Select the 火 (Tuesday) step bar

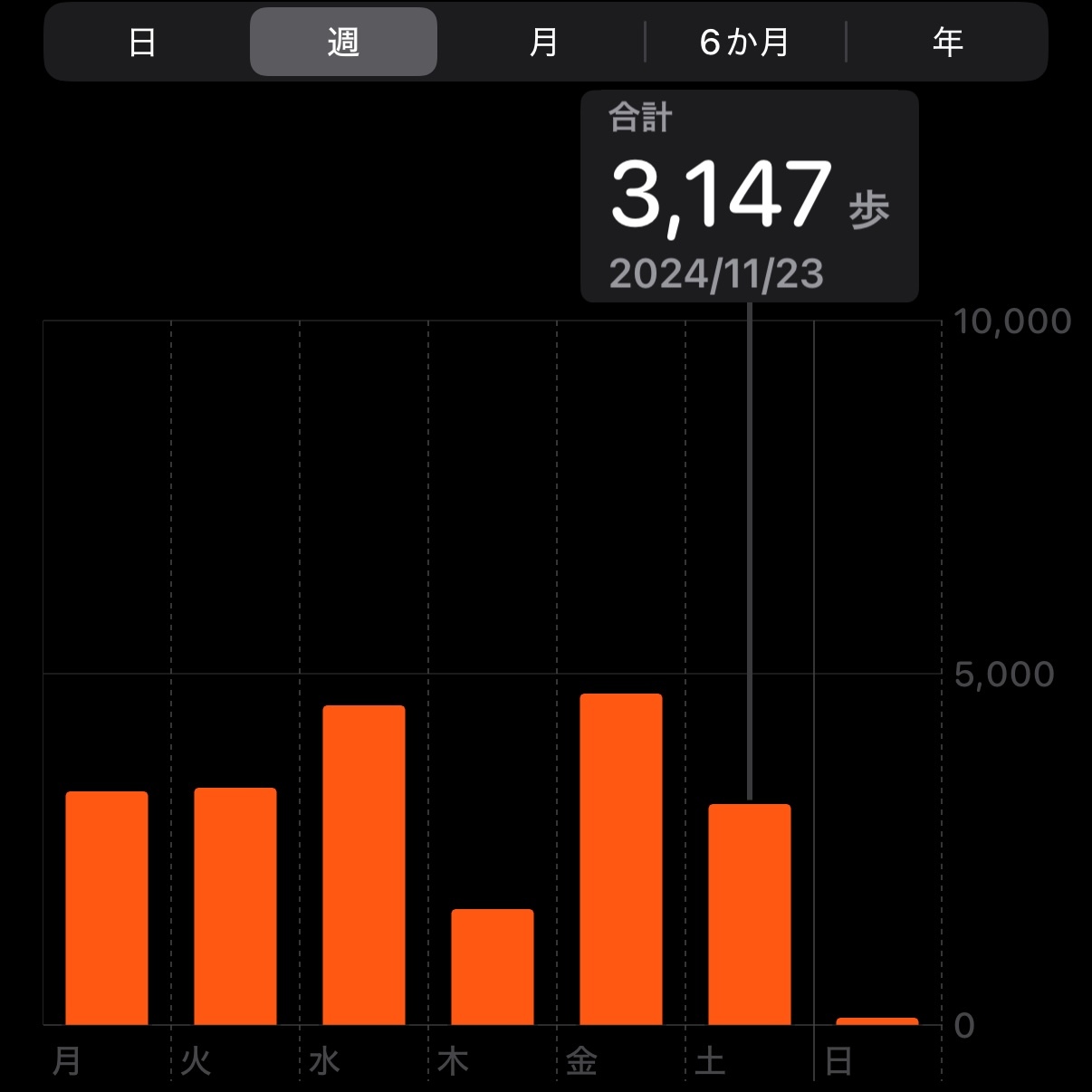[x=235, y=905]
